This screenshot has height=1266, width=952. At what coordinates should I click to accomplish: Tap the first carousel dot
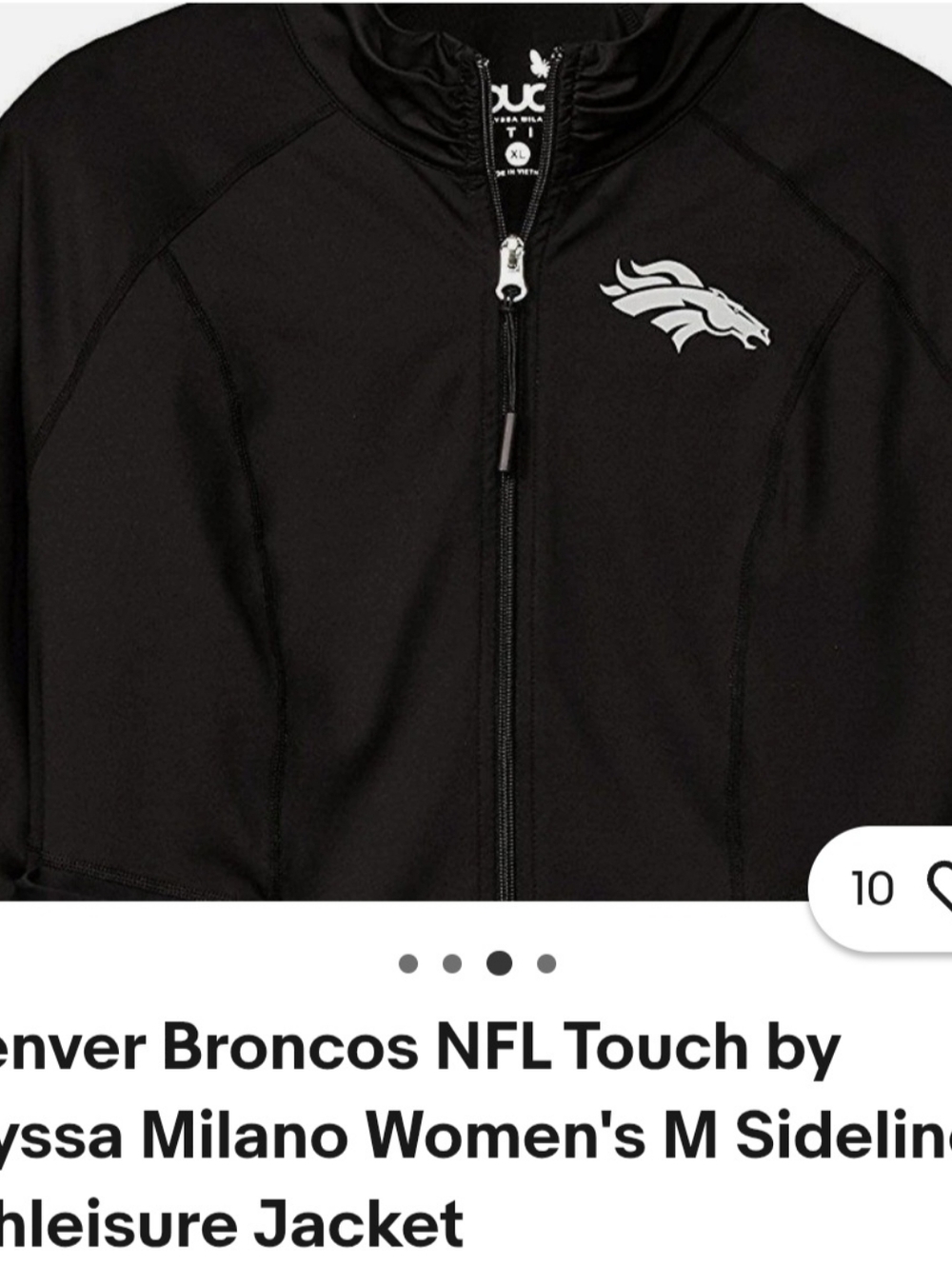[x=407, y=961]
